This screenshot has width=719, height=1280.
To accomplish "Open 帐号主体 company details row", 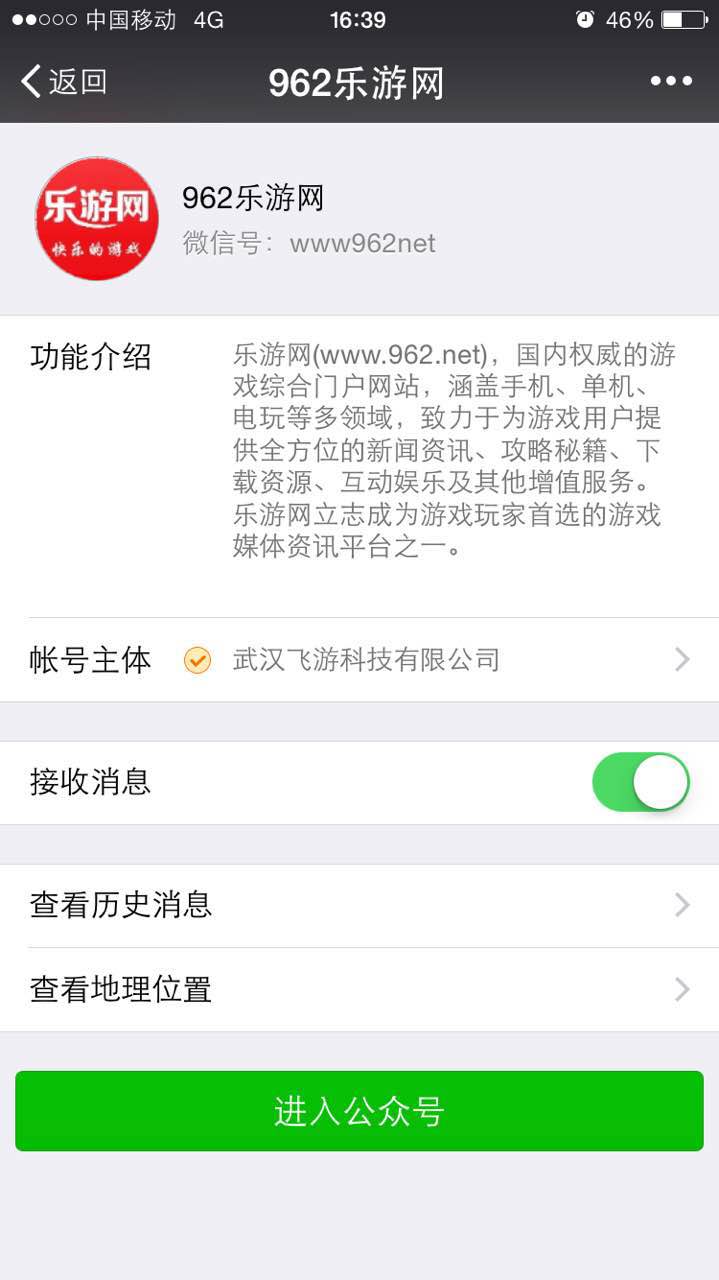I will click(x=360, y=660).
